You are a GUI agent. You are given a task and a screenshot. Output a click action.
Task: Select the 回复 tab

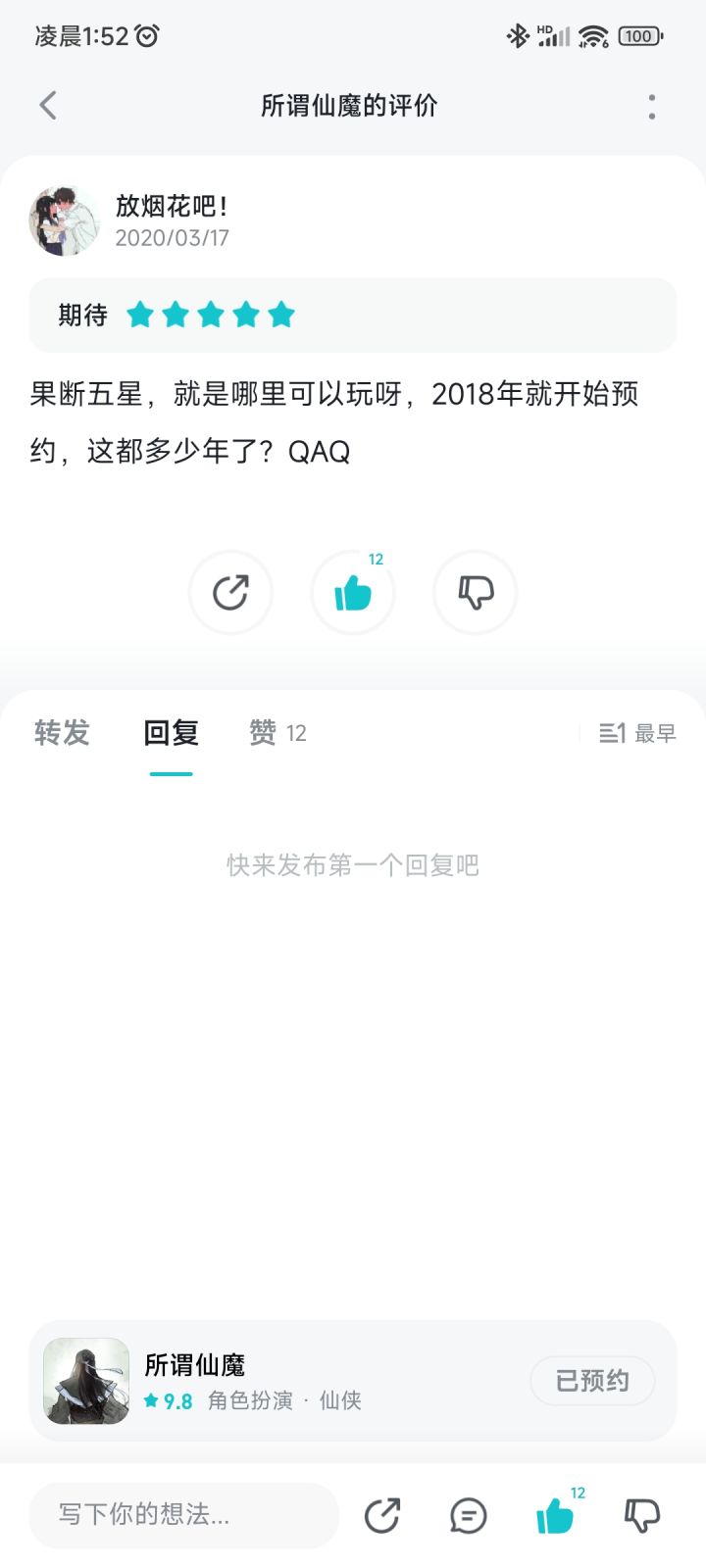tap(172, 733)
